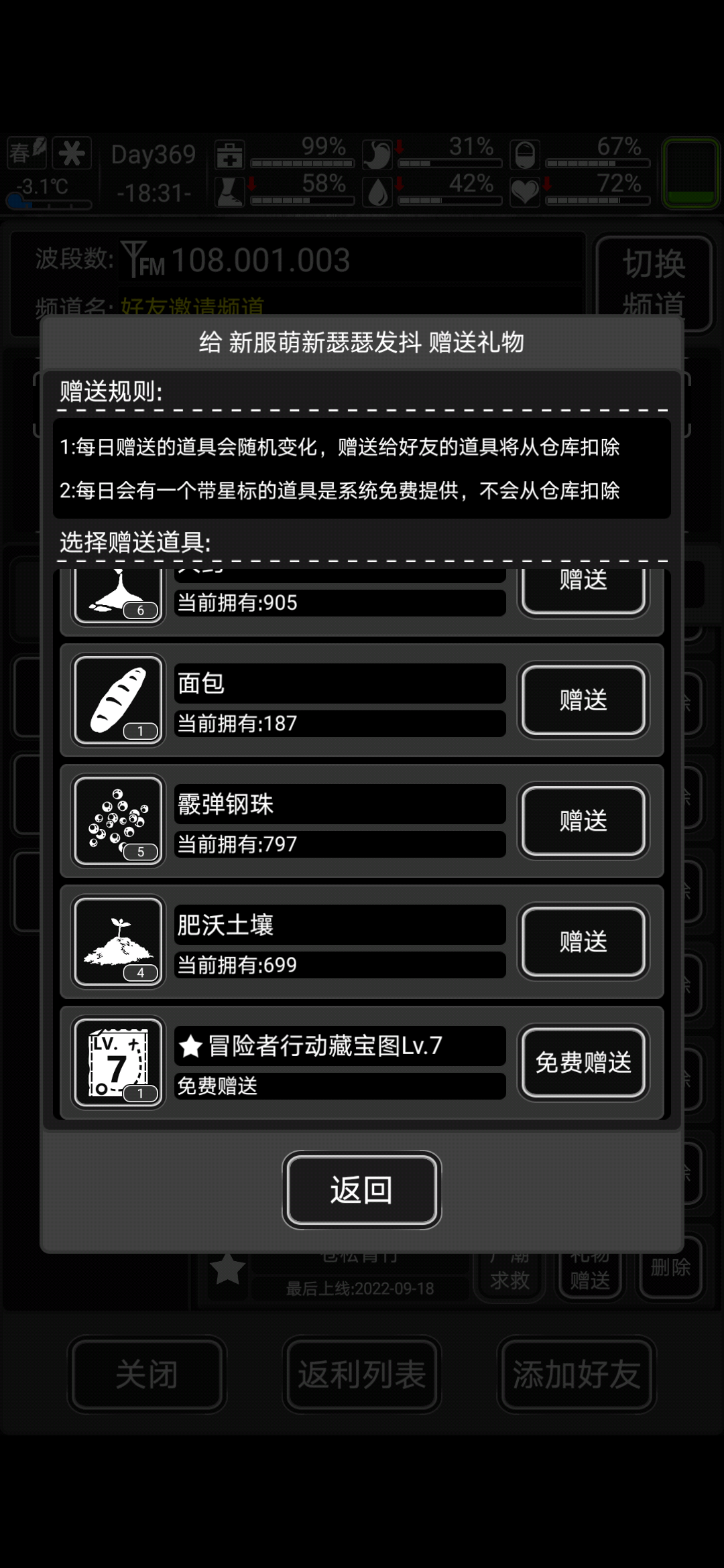Click 赠送 next to the bread item
Image resolution: width=724 pixels, height=1568 pixels.
[583, 700]
